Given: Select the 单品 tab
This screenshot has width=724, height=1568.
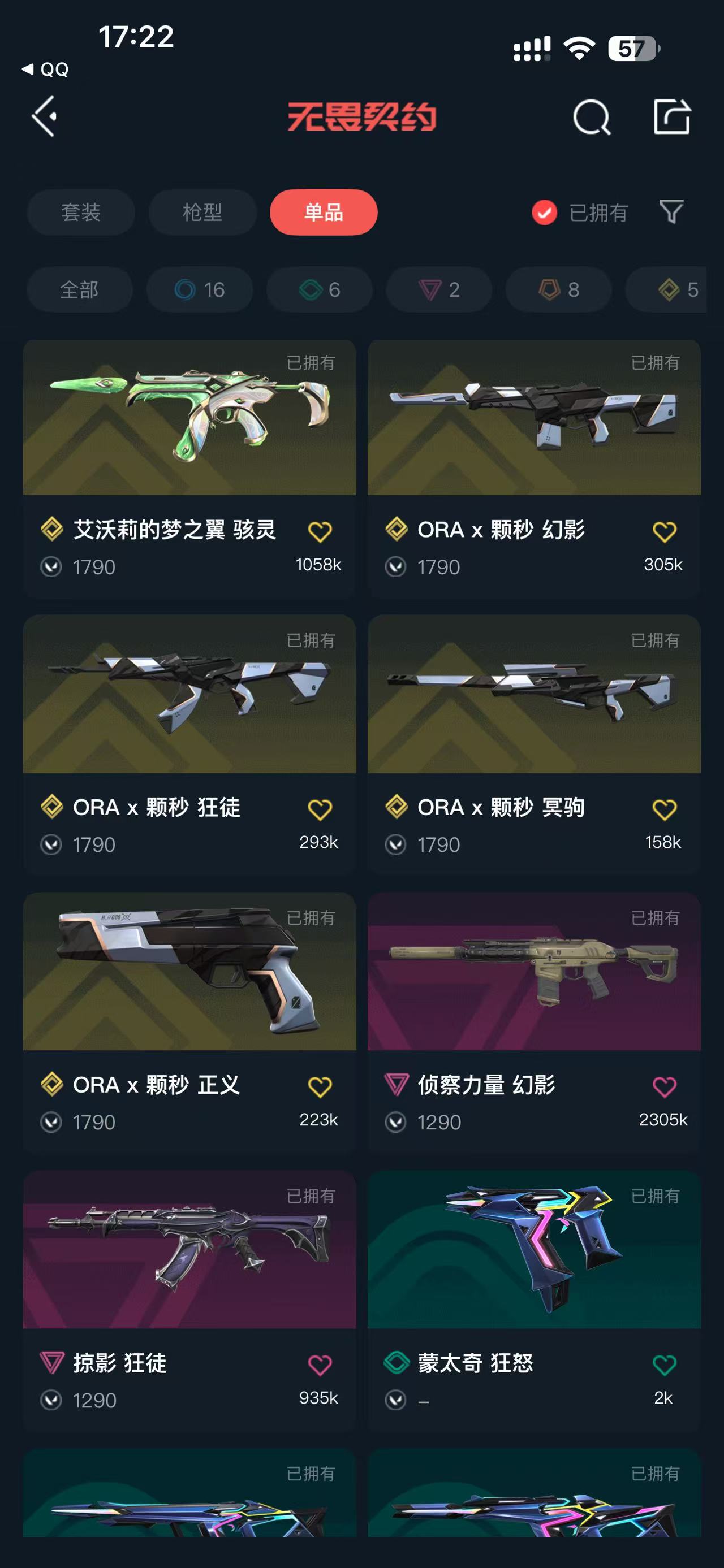Looking at the screenshot, I should pos(324,213).
